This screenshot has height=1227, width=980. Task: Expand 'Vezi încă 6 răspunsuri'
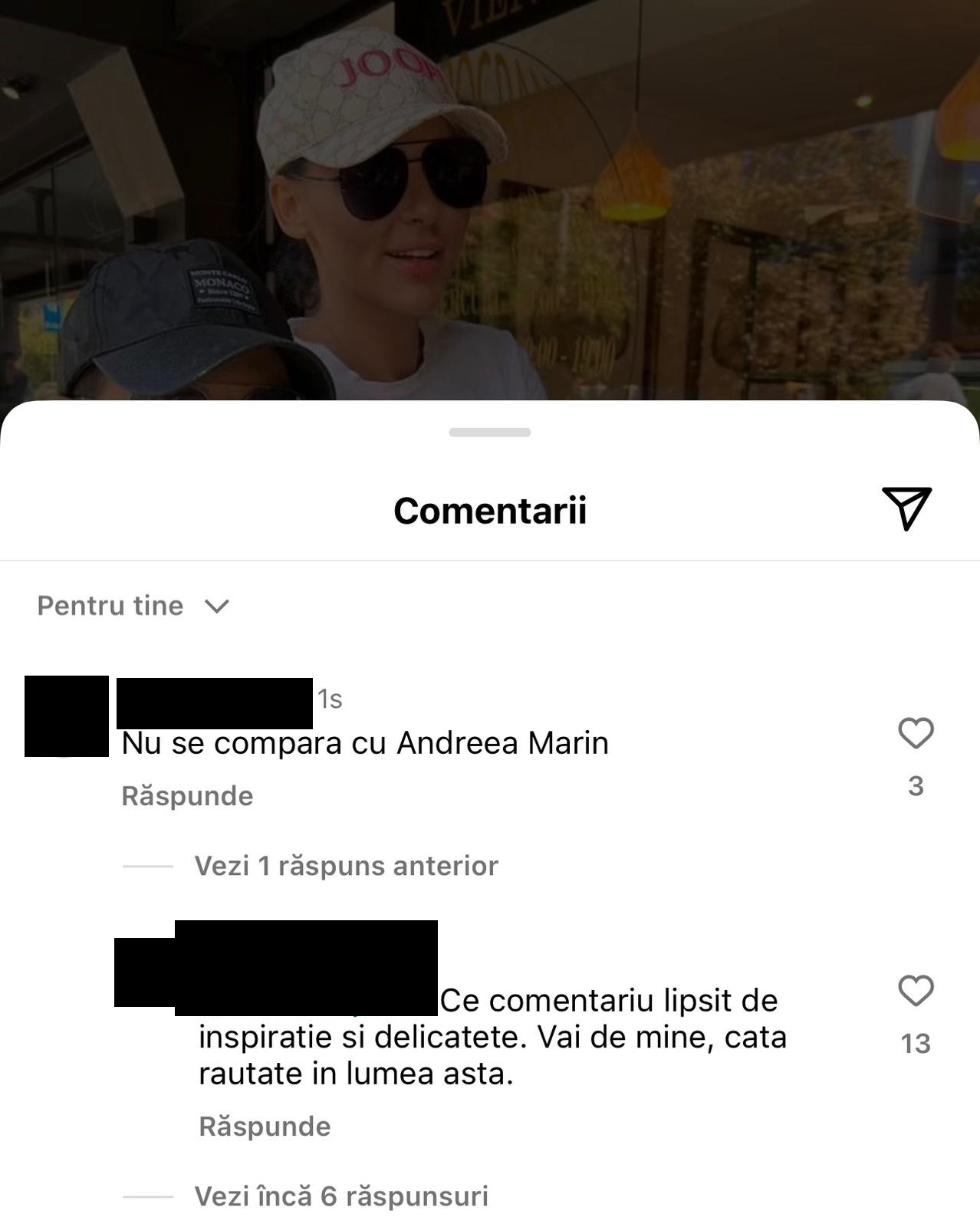[341, 1196]
